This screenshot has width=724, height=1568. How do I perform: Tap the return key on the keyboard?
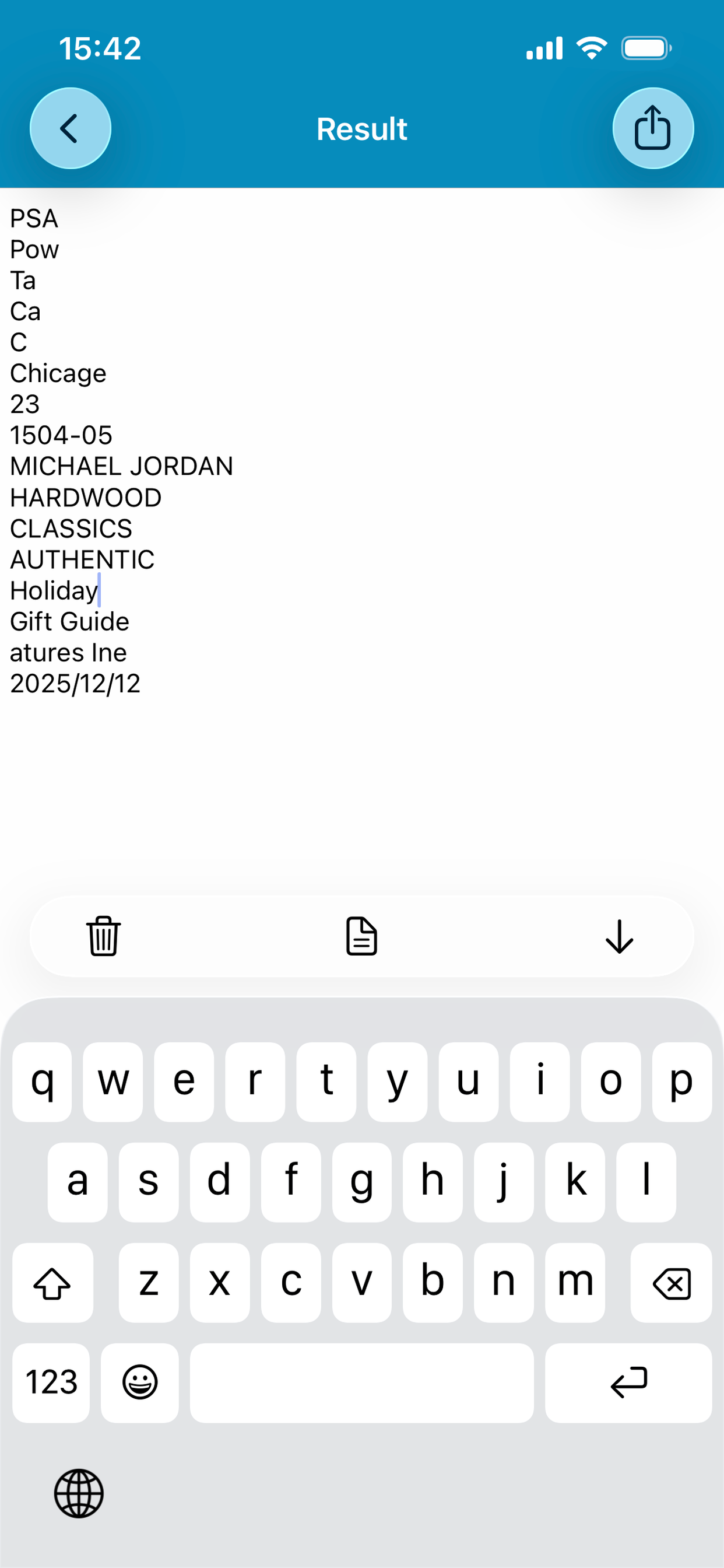[628, 1382]
